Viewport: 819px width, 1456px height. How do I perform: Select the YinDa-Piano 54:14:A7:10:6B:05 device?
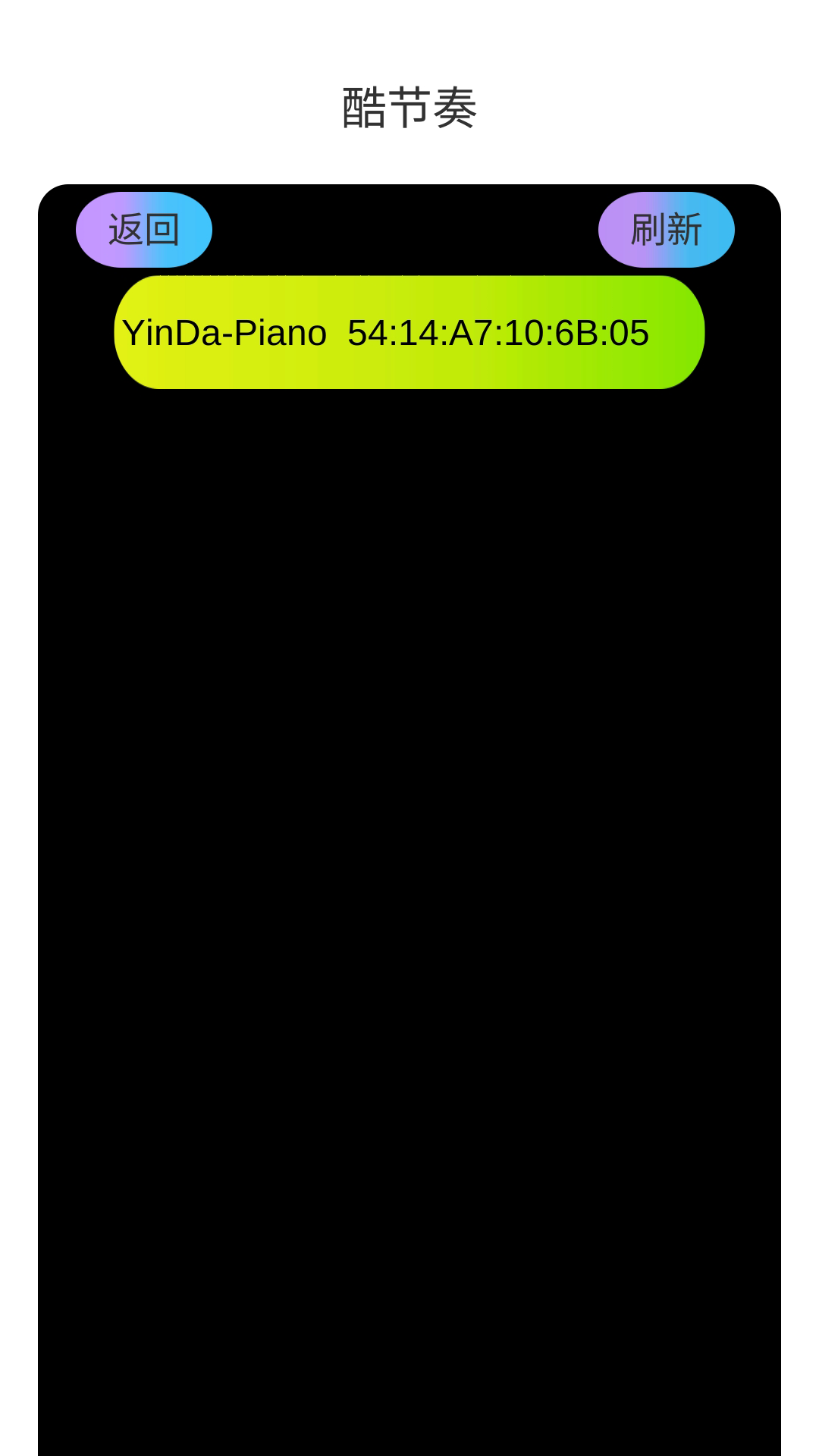tap(409, 333)
